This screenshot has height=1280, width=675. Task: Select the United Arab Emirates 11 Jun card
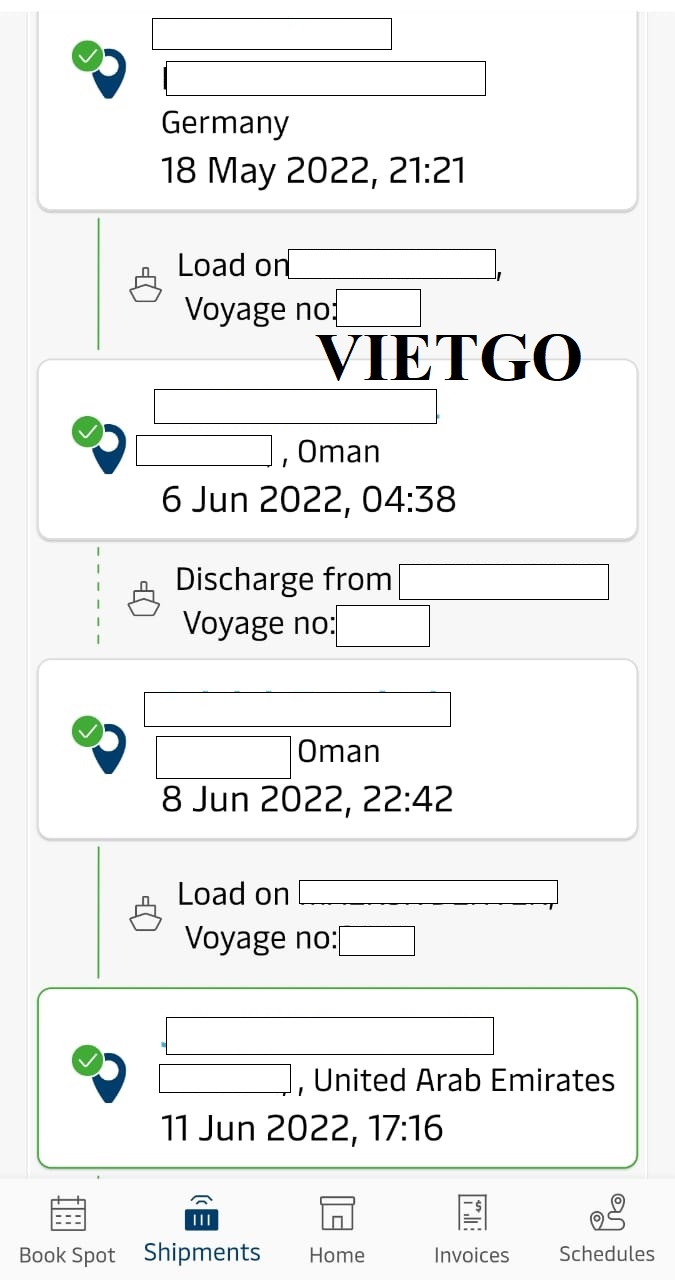click(337, 1078)
